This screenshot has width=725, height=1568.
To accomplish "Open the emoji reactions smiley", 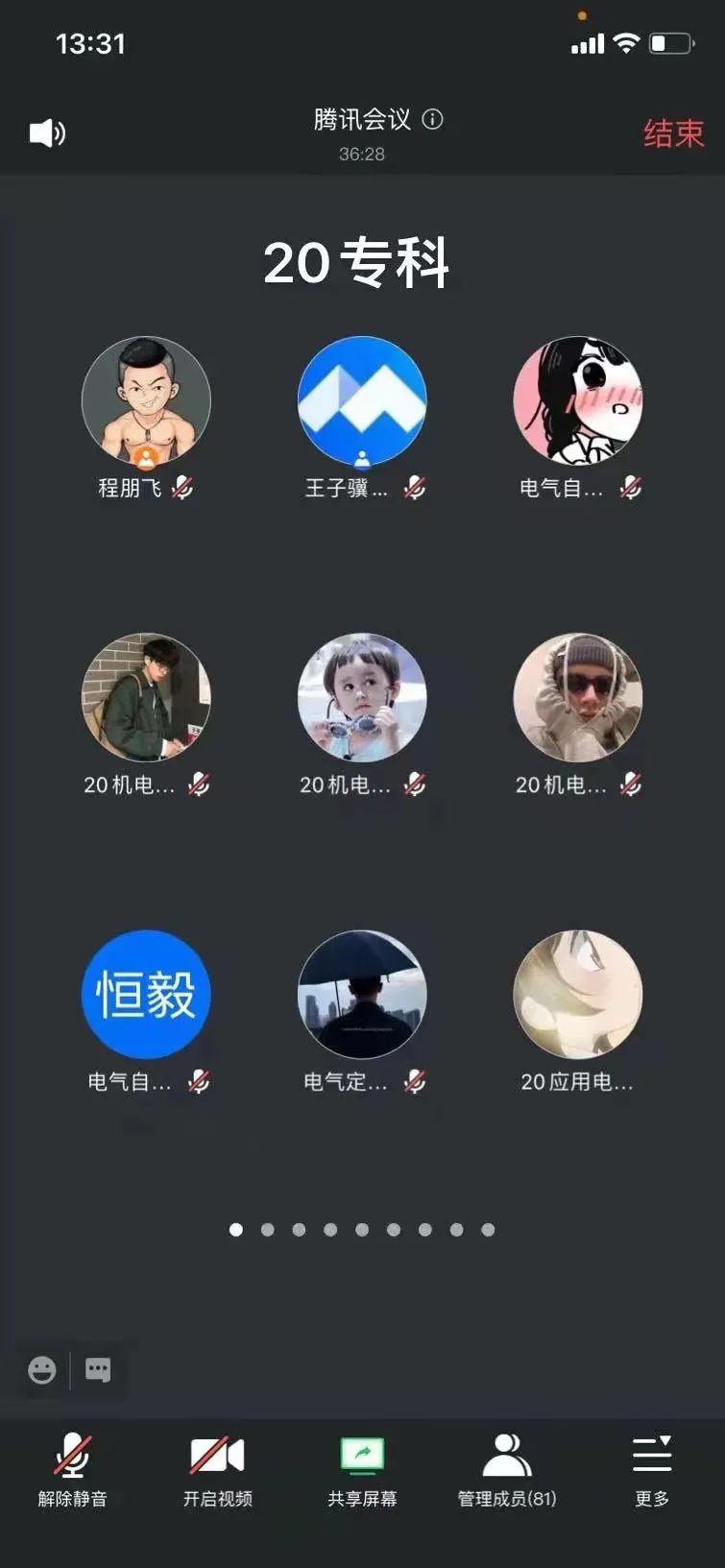I will click(x=42, y=1369).
